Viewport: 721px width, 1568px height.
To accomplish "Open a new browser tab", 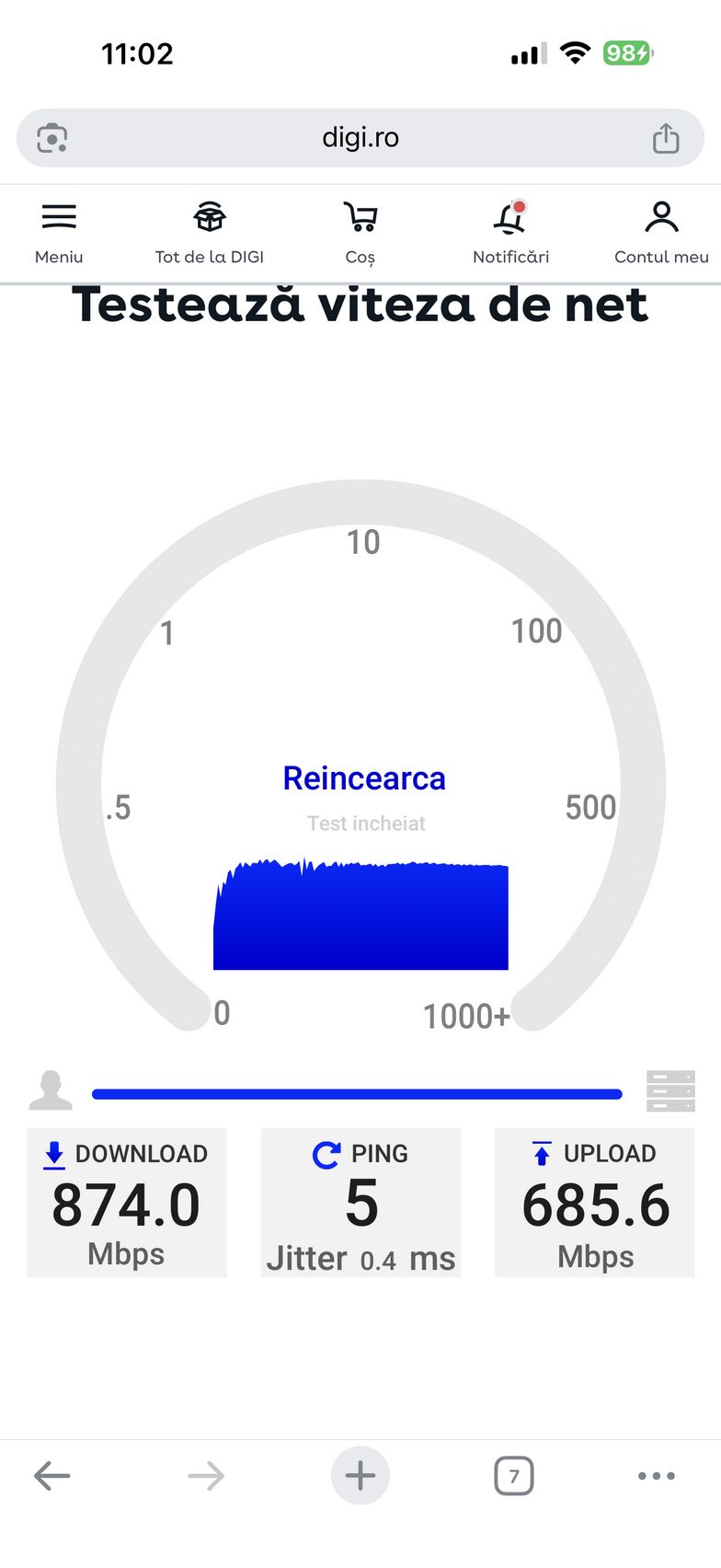I will (360, 1476).
